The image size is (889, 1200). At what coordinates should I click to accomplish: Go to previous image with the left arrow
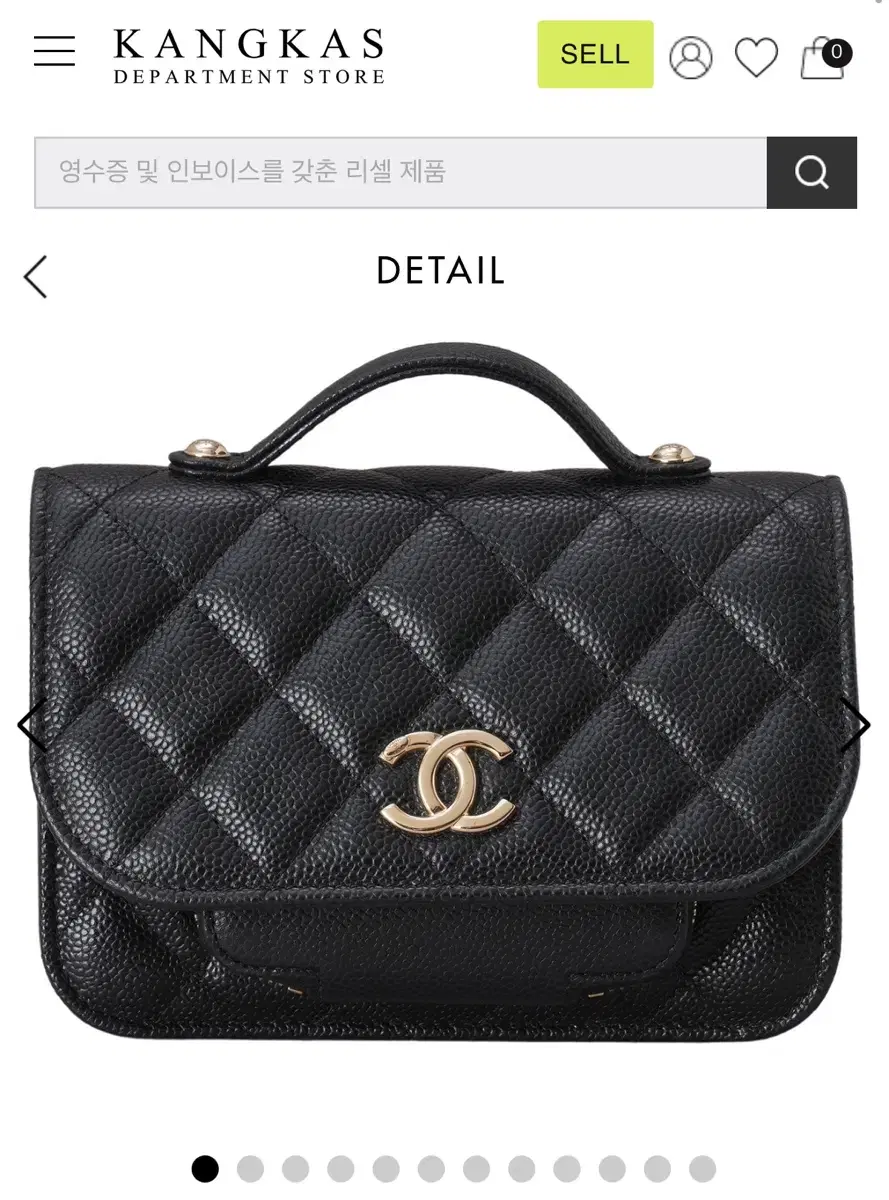click(x=31, y=725)
